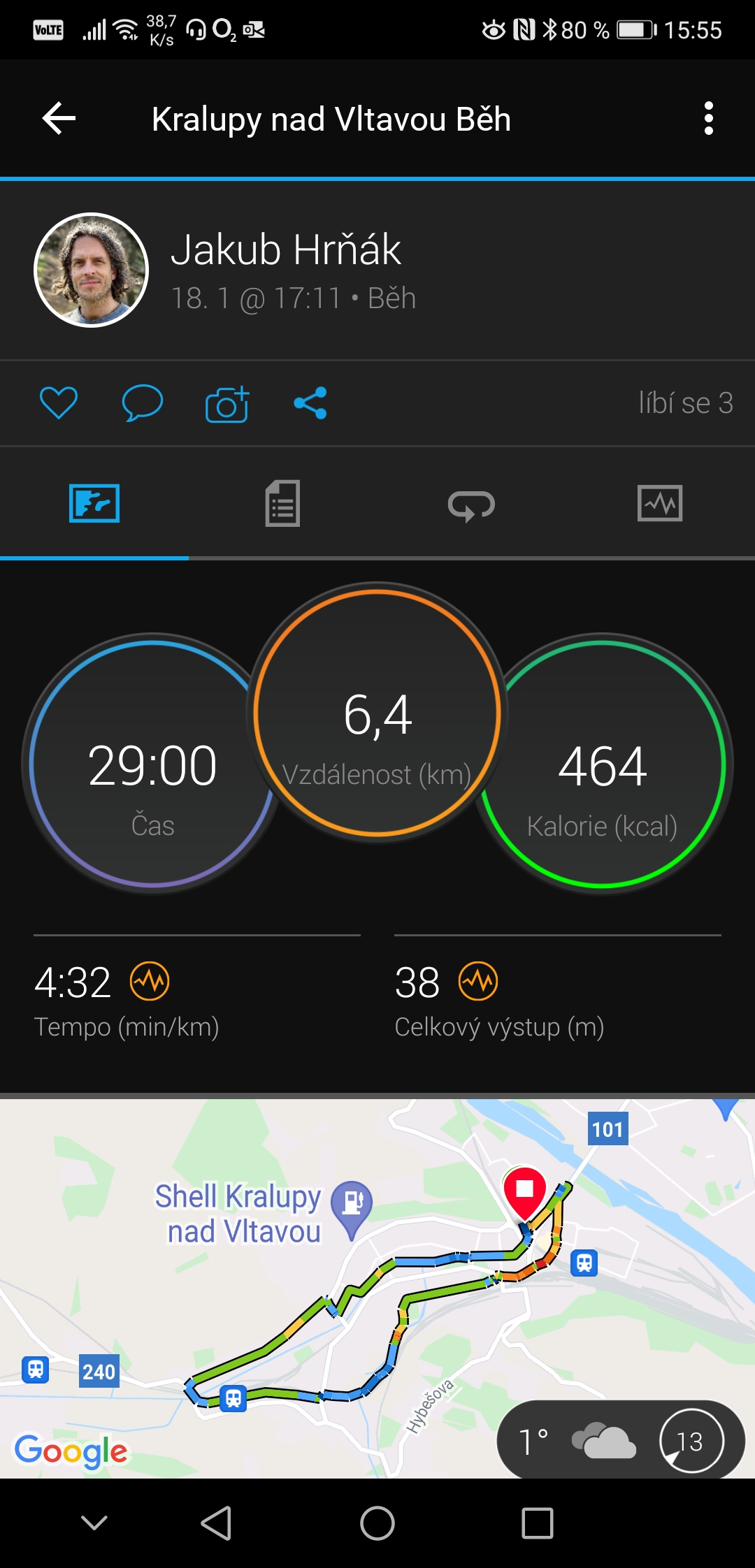The image size is (755, 1568).
Task: Add a photo with the camera icon
Action: point(227,404)
